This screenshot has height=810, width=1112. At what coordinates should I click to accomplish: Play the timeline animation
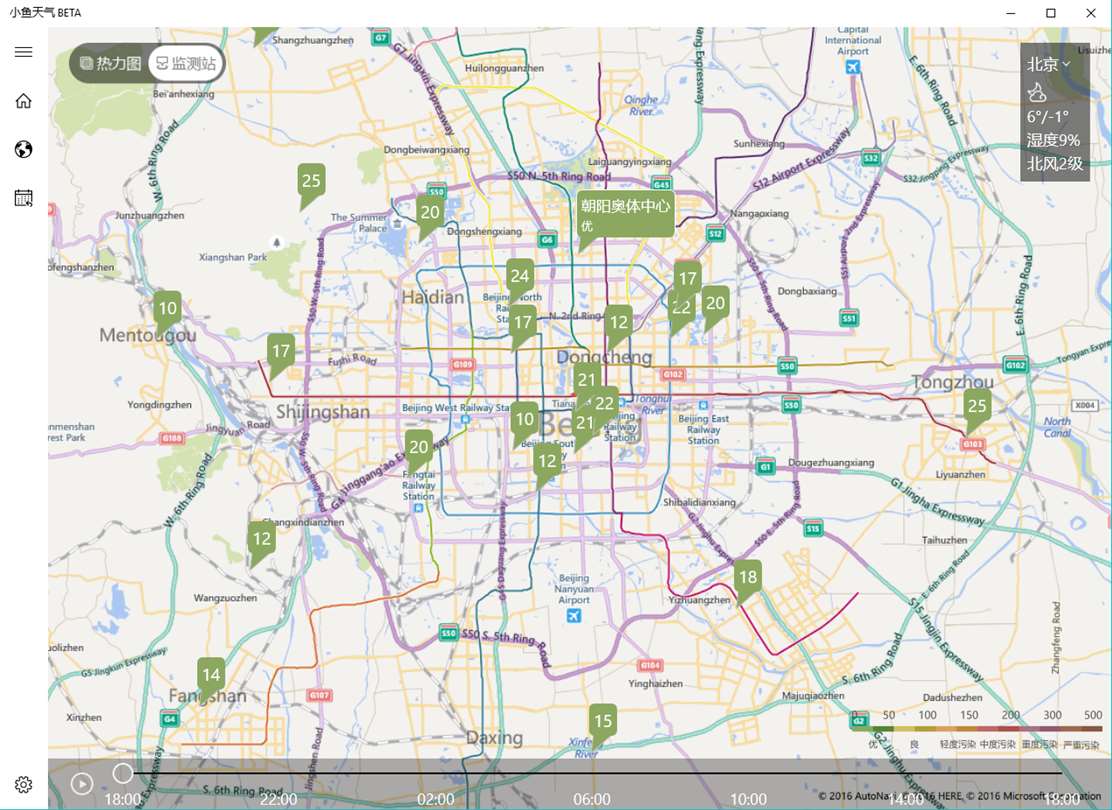pos(82,783)
